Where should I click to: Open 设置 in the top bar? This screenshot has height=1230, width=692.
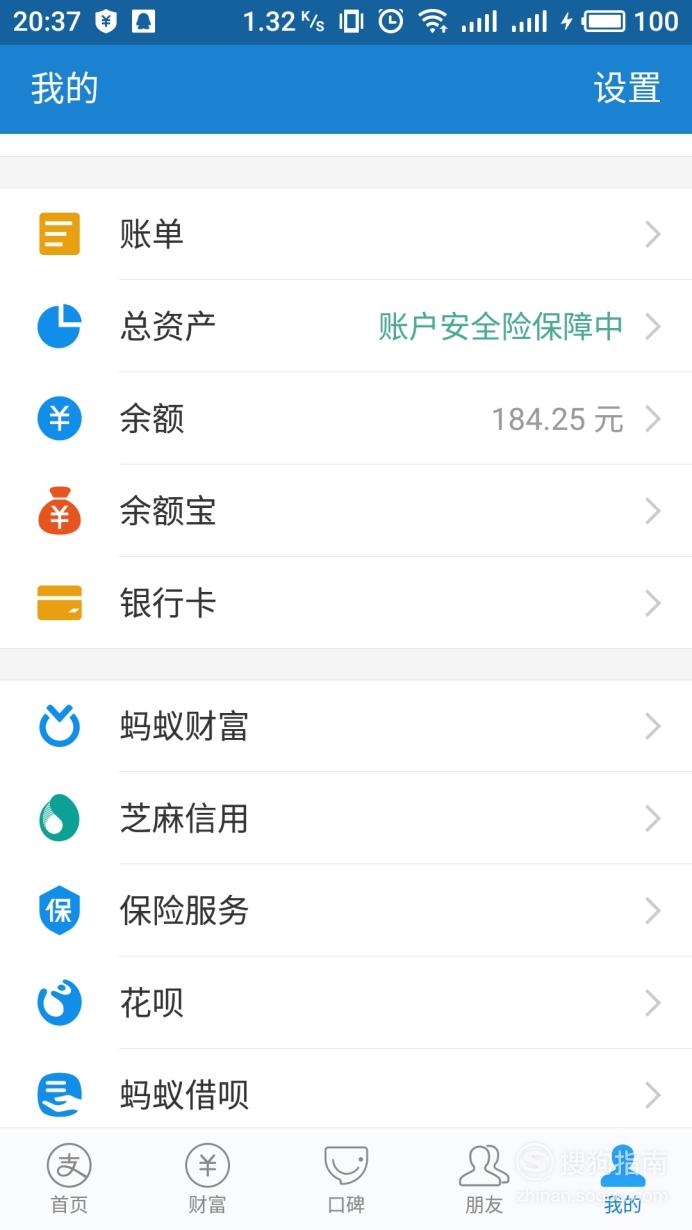tap(627, 88)
